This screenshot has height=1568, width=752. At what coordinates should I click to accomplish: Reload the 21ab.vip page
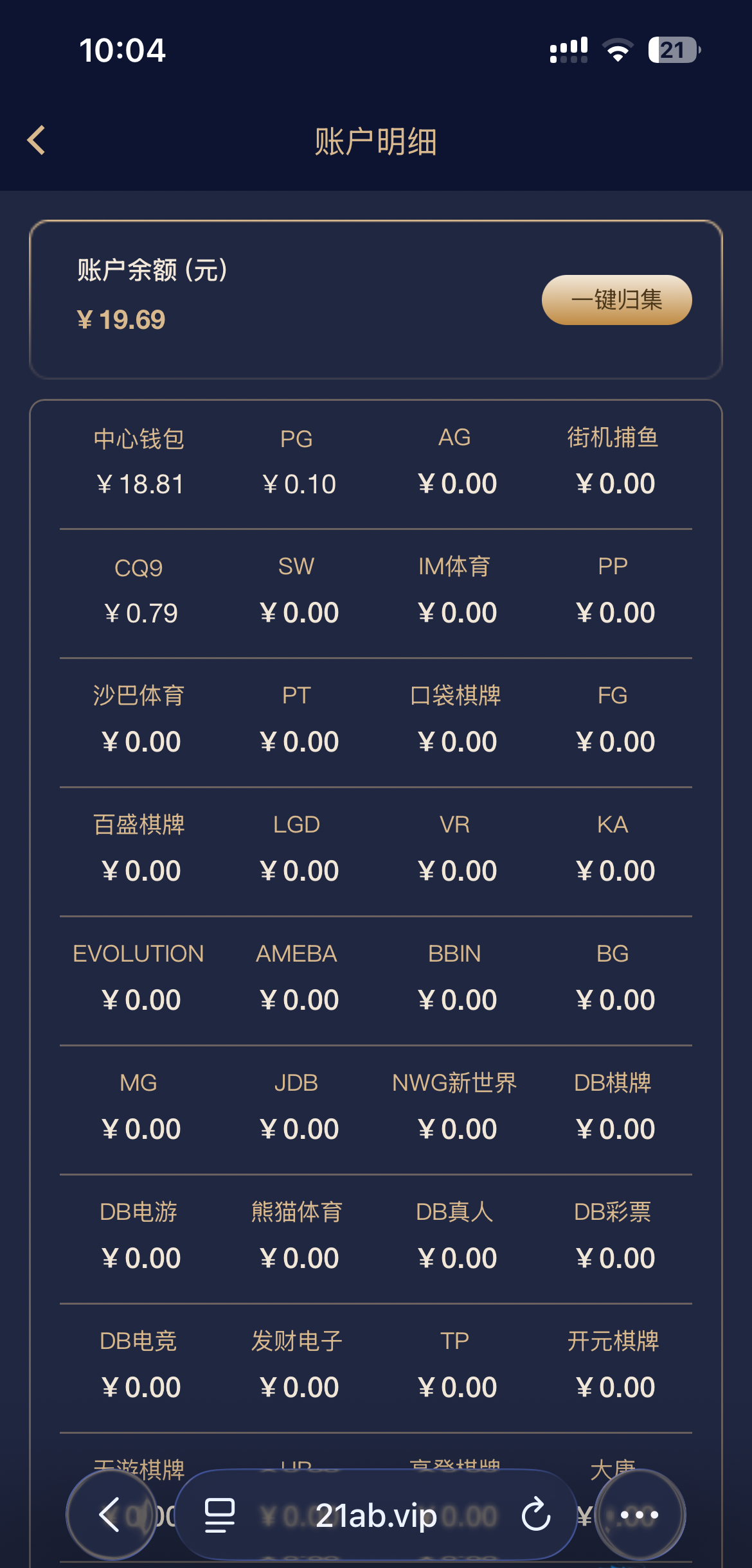tap(535, 1515)
